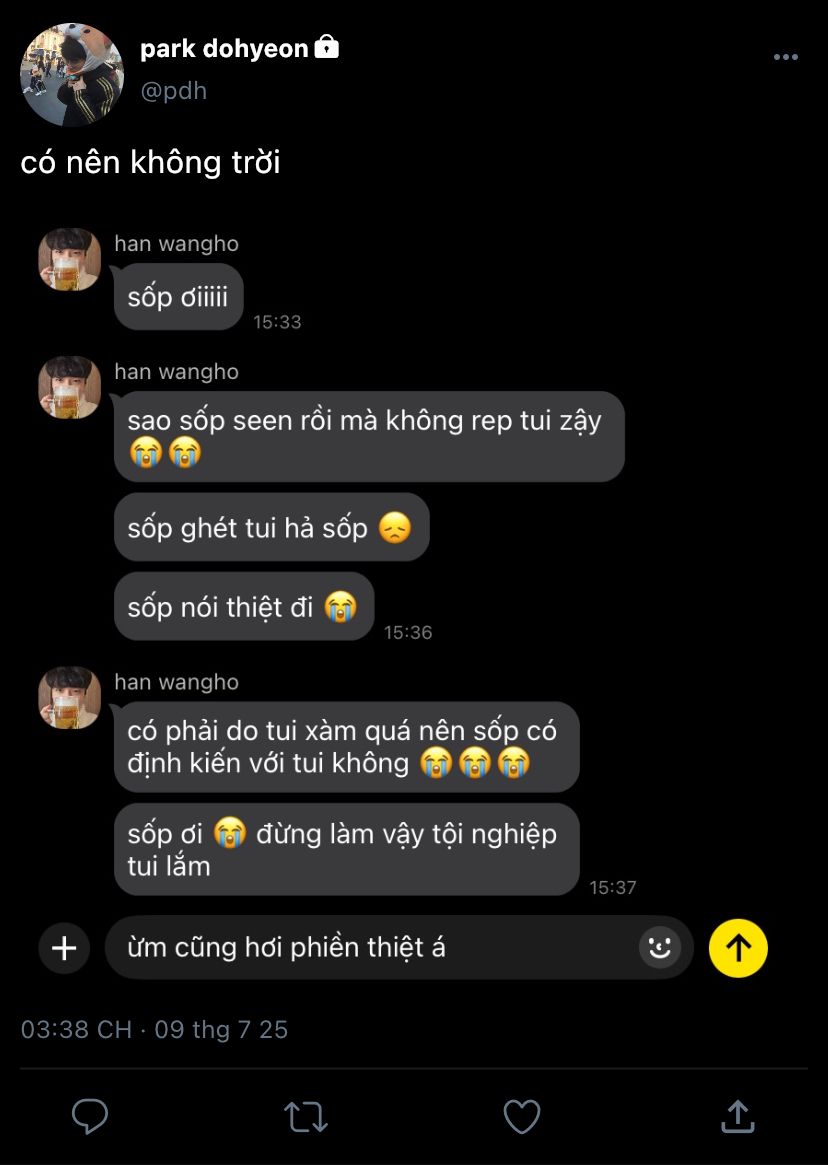
Task: Reply to park dohyeon's tweet
Action: point(90,1116)
